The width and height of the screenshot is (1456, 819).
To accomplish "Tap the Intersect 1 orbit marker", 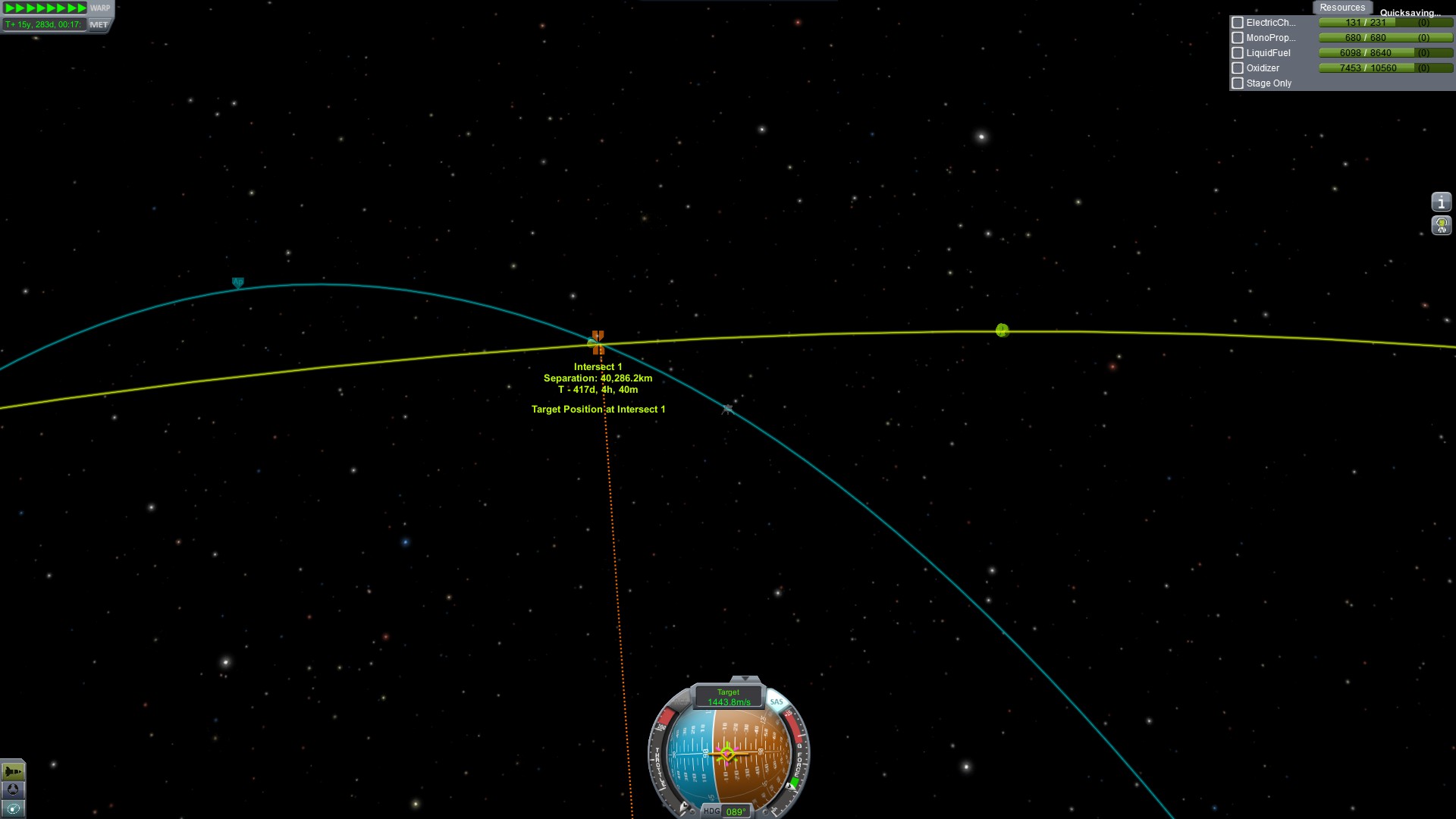I will coord(598,342).
